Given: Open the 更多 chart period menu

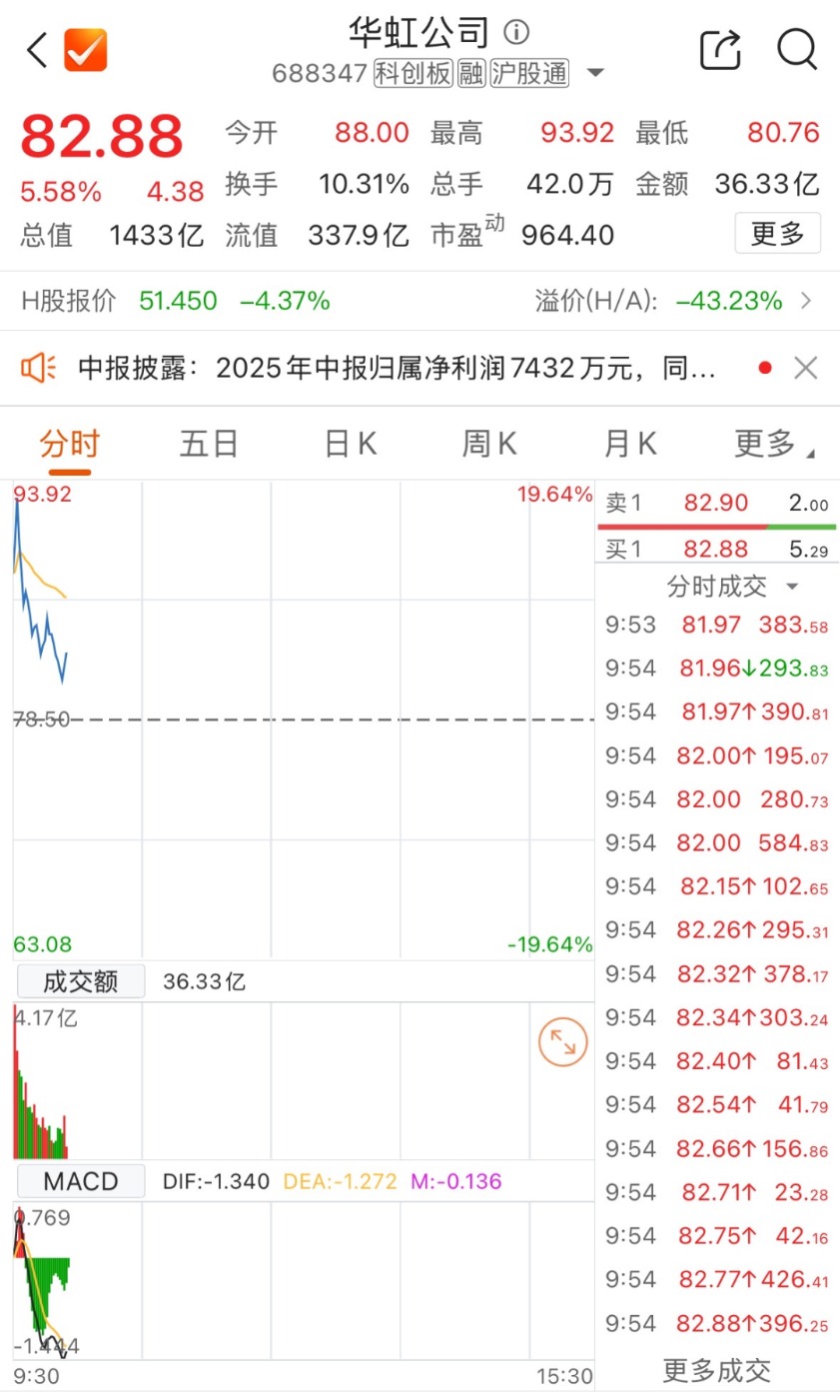Looking at the screenshot, I should [x=774, y=443].
